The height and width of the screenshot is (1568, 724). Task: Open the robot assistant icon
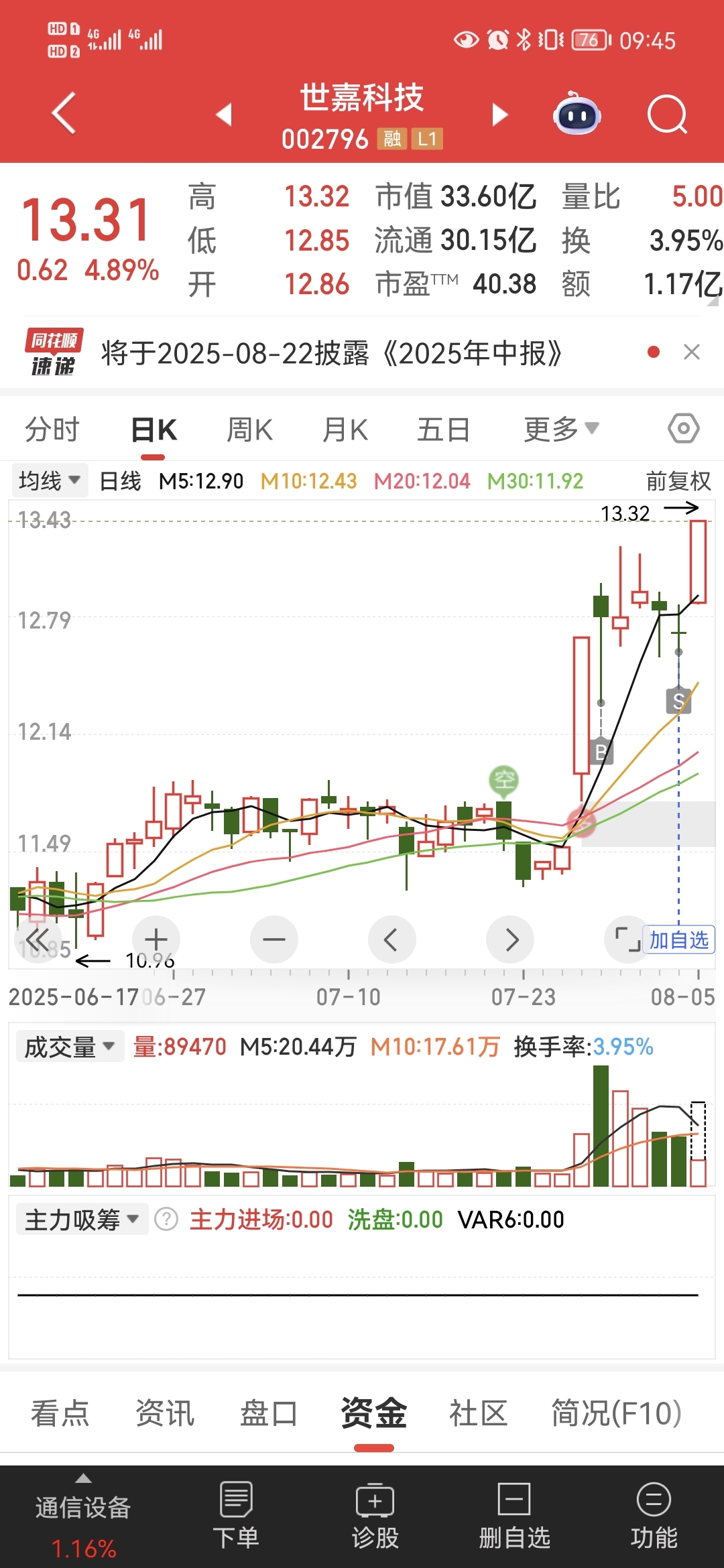click(577, 113)
